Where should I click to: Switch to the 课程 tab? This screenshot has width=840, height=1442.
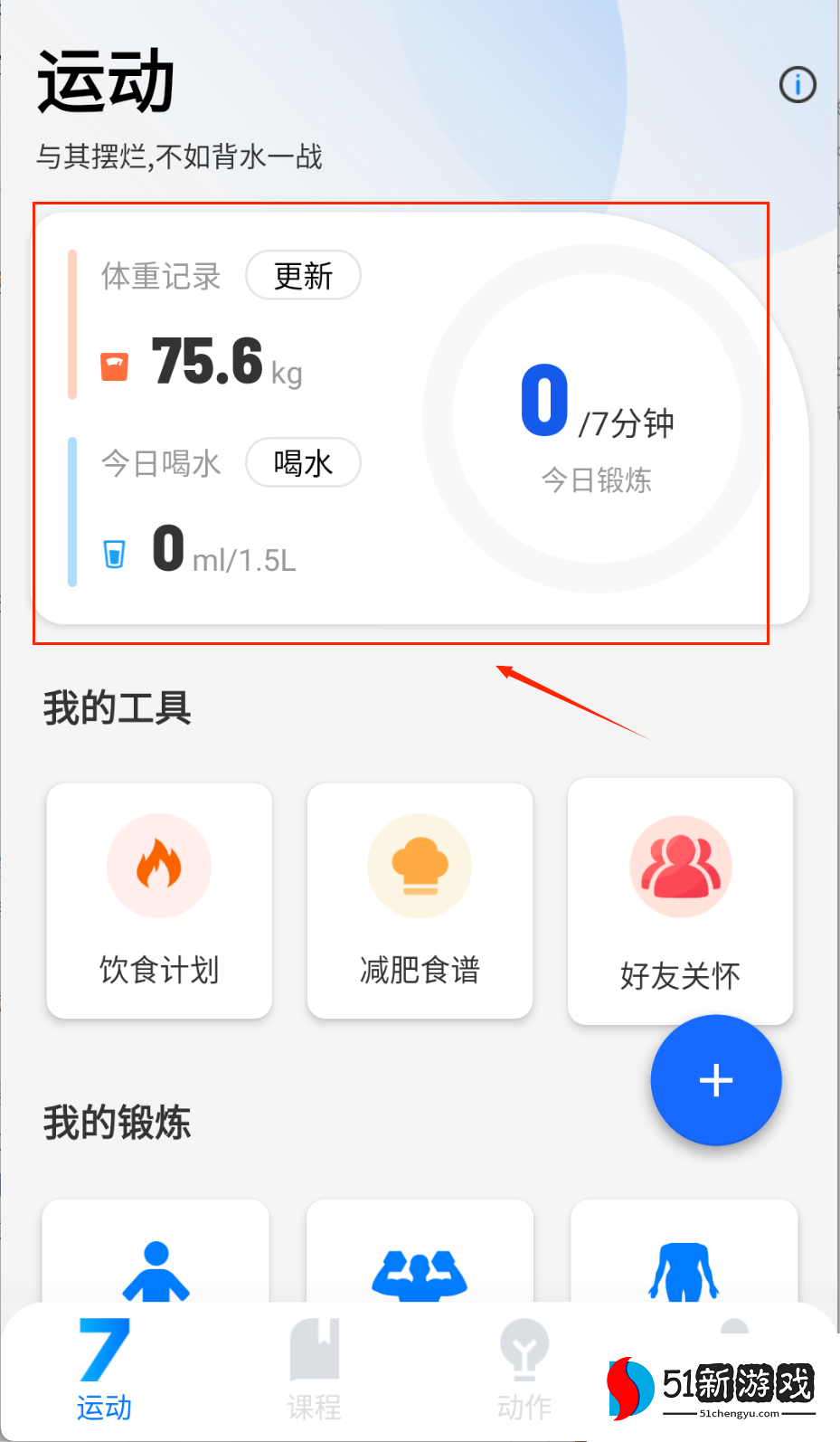pos(314,1368)
